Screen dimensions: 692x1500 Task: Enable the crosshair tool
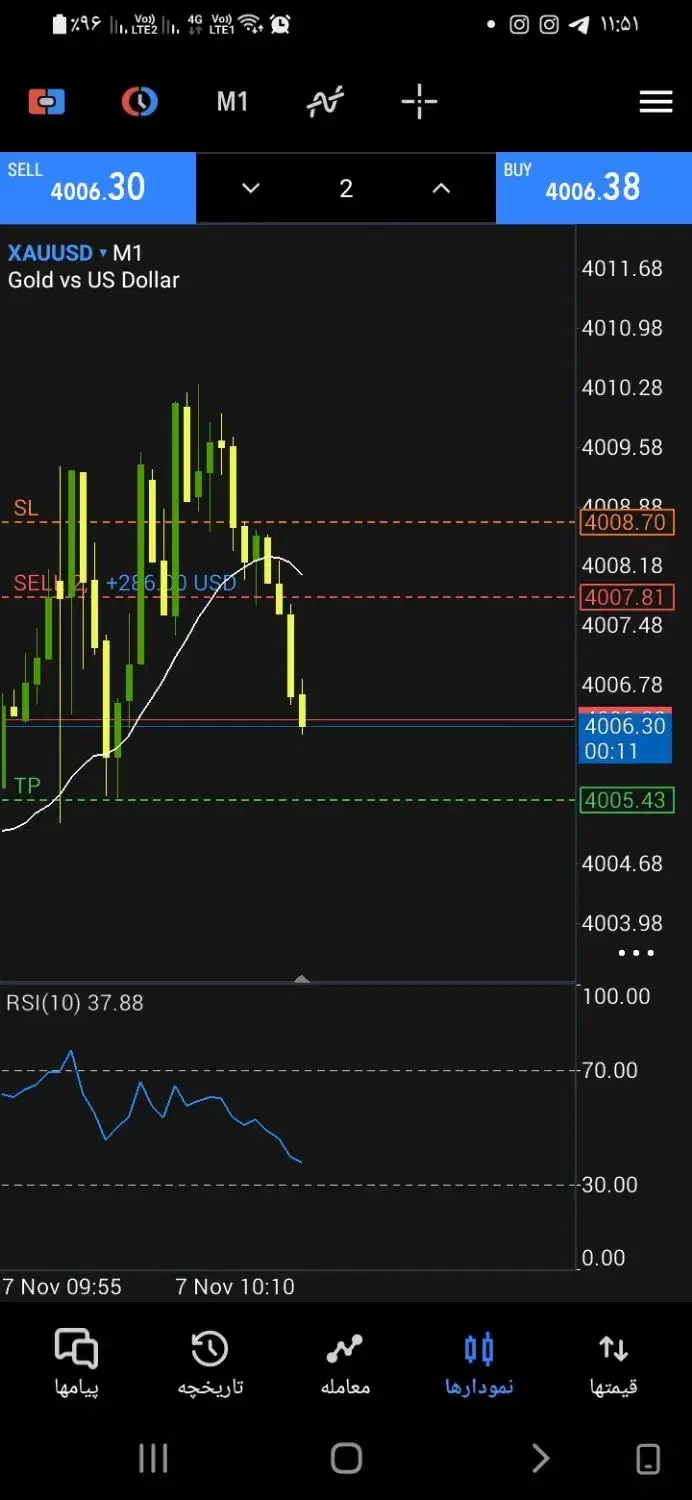(x=419, y=101)
